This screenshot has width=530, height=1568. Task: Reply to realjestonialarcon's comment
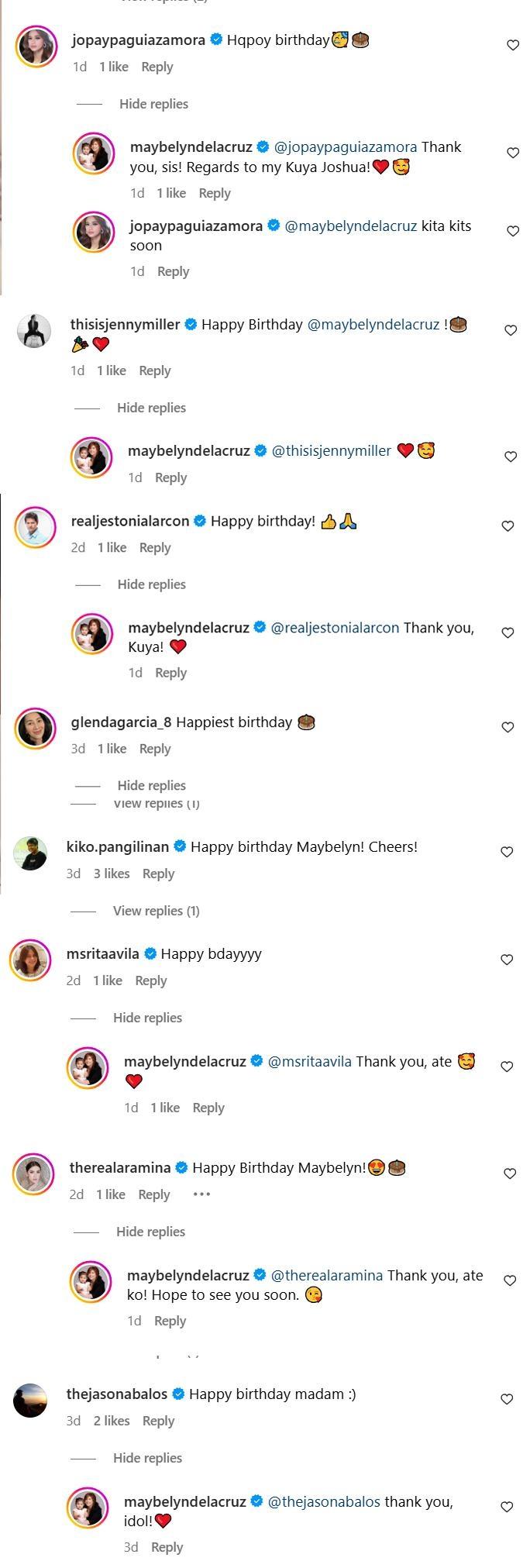coord(155,547)
